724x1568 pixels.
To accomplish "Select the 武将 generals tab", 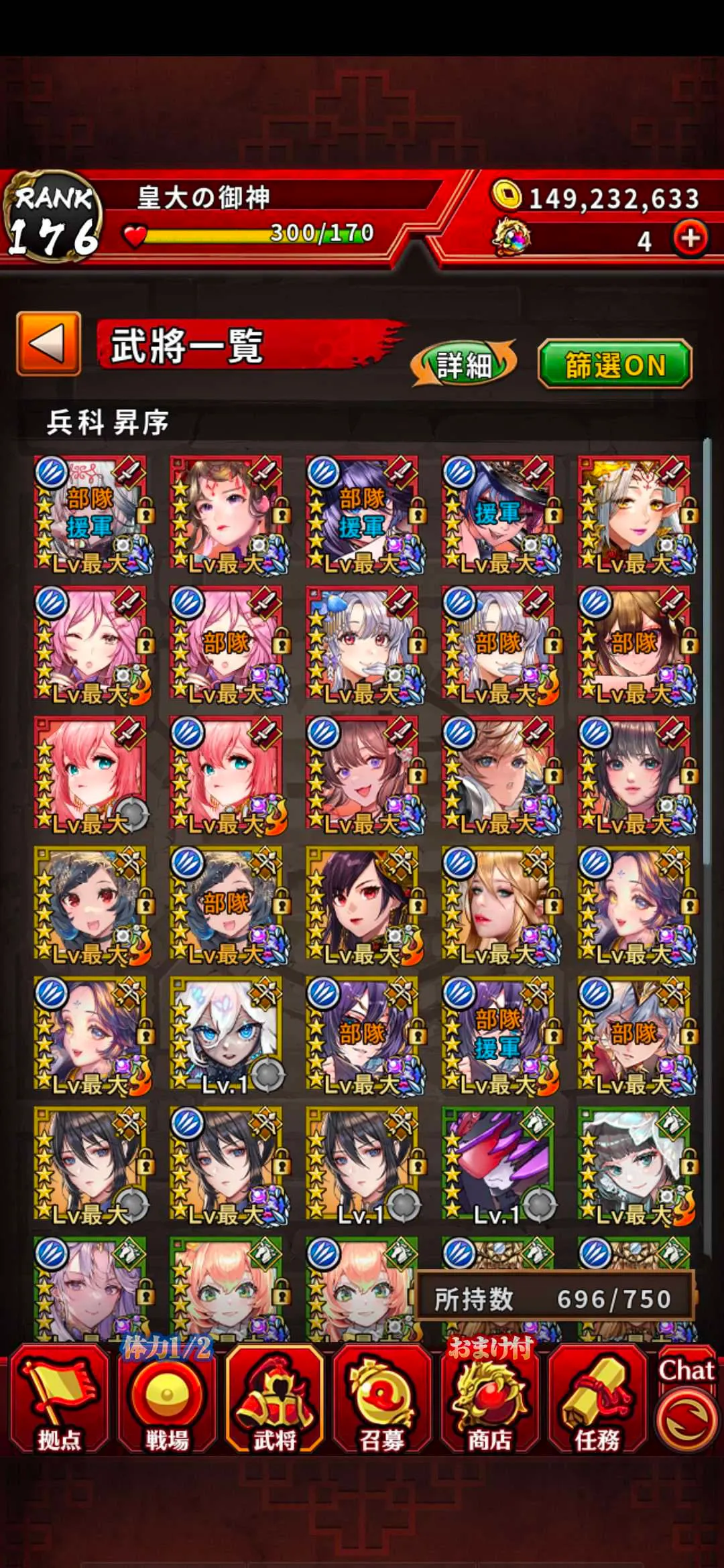I will pos(274,1400).
